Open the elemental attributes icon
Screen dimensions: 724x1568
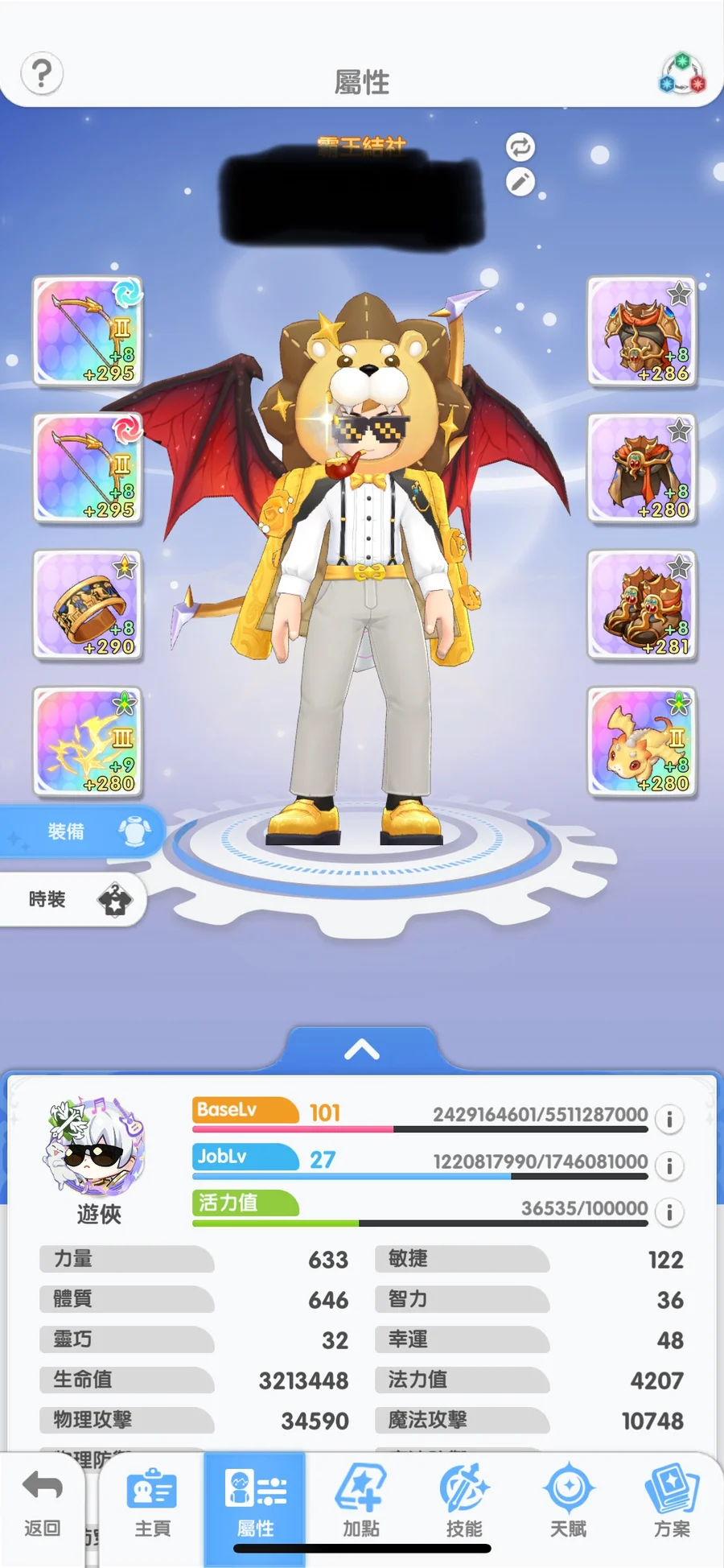click(682, 76)
